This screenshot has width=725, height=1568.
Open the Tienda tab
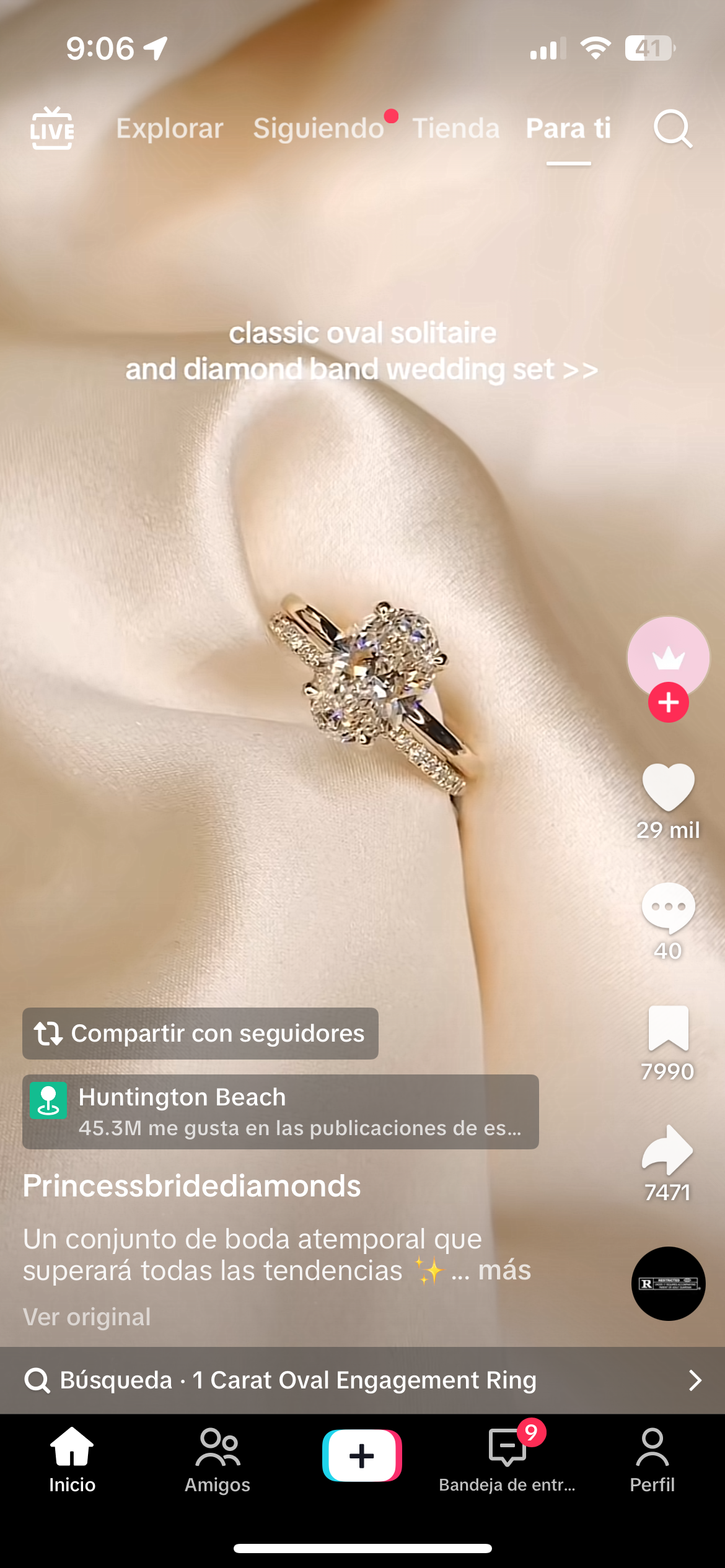point(456,129)
